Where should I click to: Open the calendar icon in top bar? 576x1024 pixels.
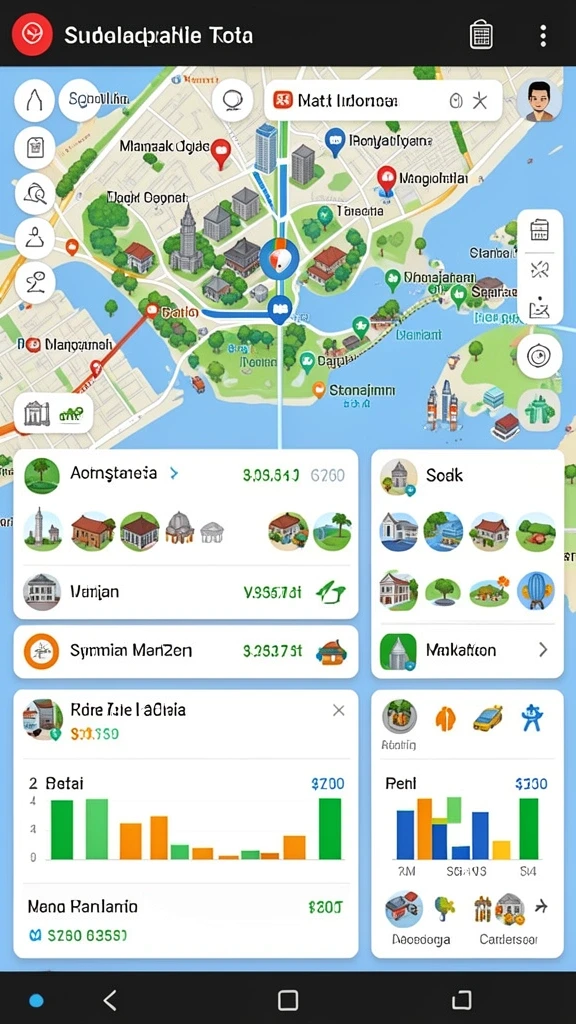[x=481, y=35]
